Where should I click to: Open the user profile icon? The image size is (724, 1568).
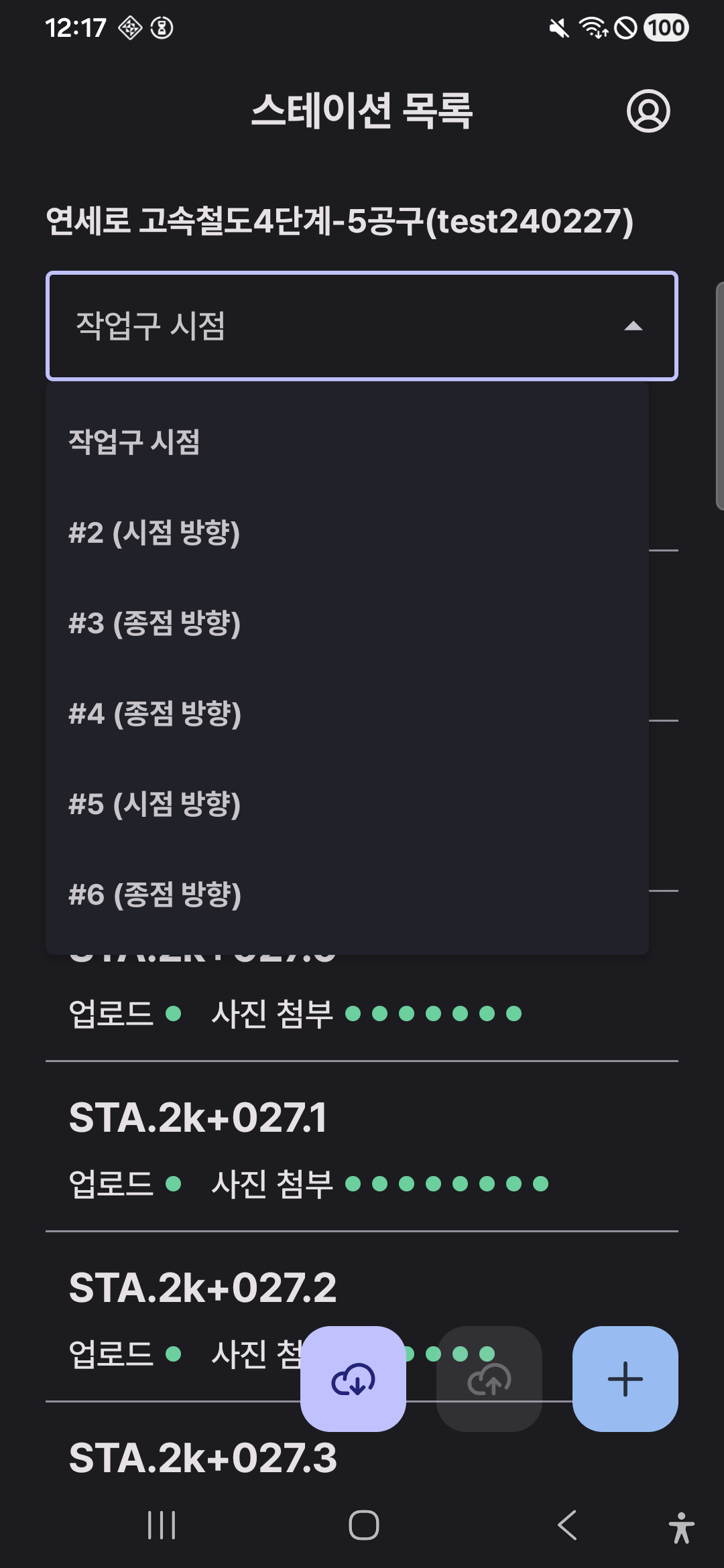[x=648, y=111]
